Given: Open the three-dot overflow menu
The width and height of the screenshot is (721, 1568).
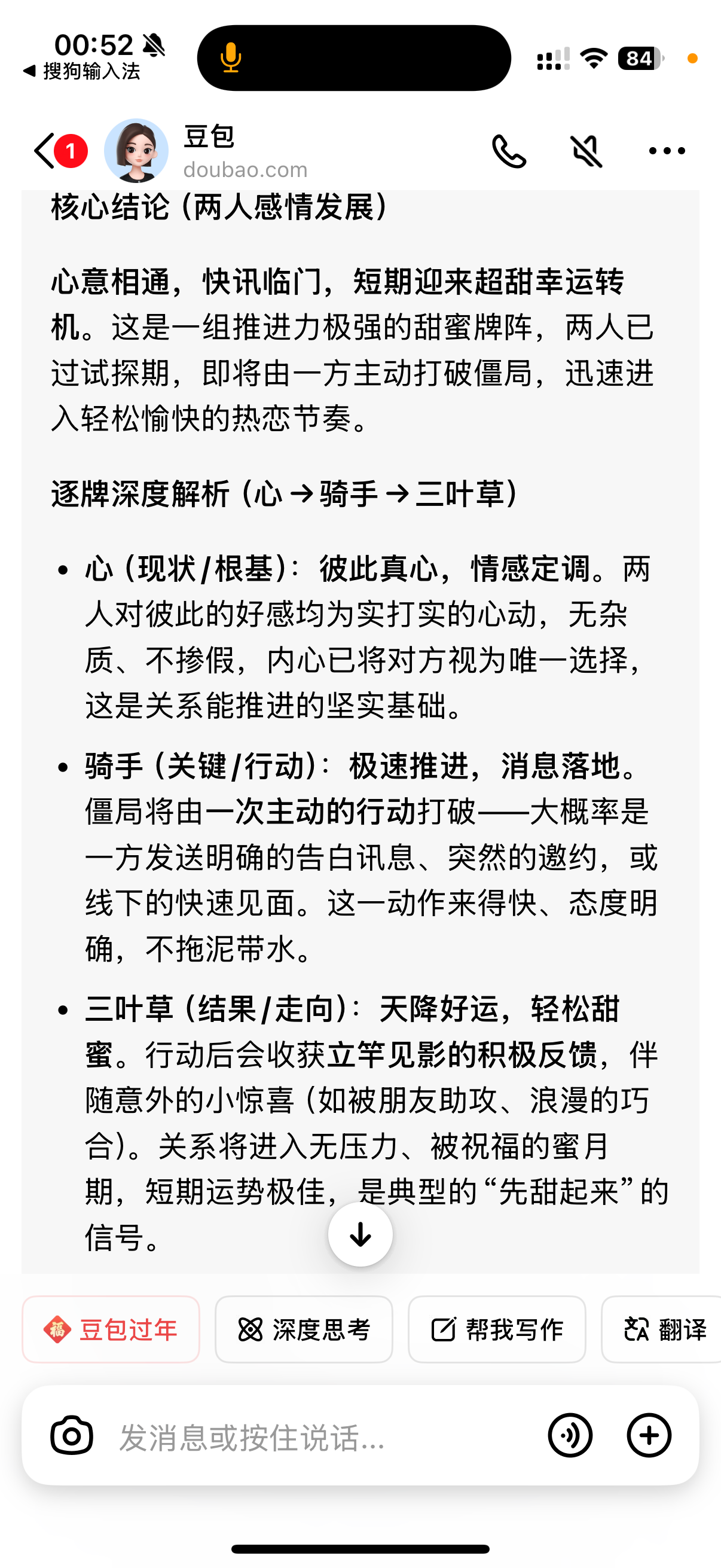Looking at the screenshot, I should [667, 151].
